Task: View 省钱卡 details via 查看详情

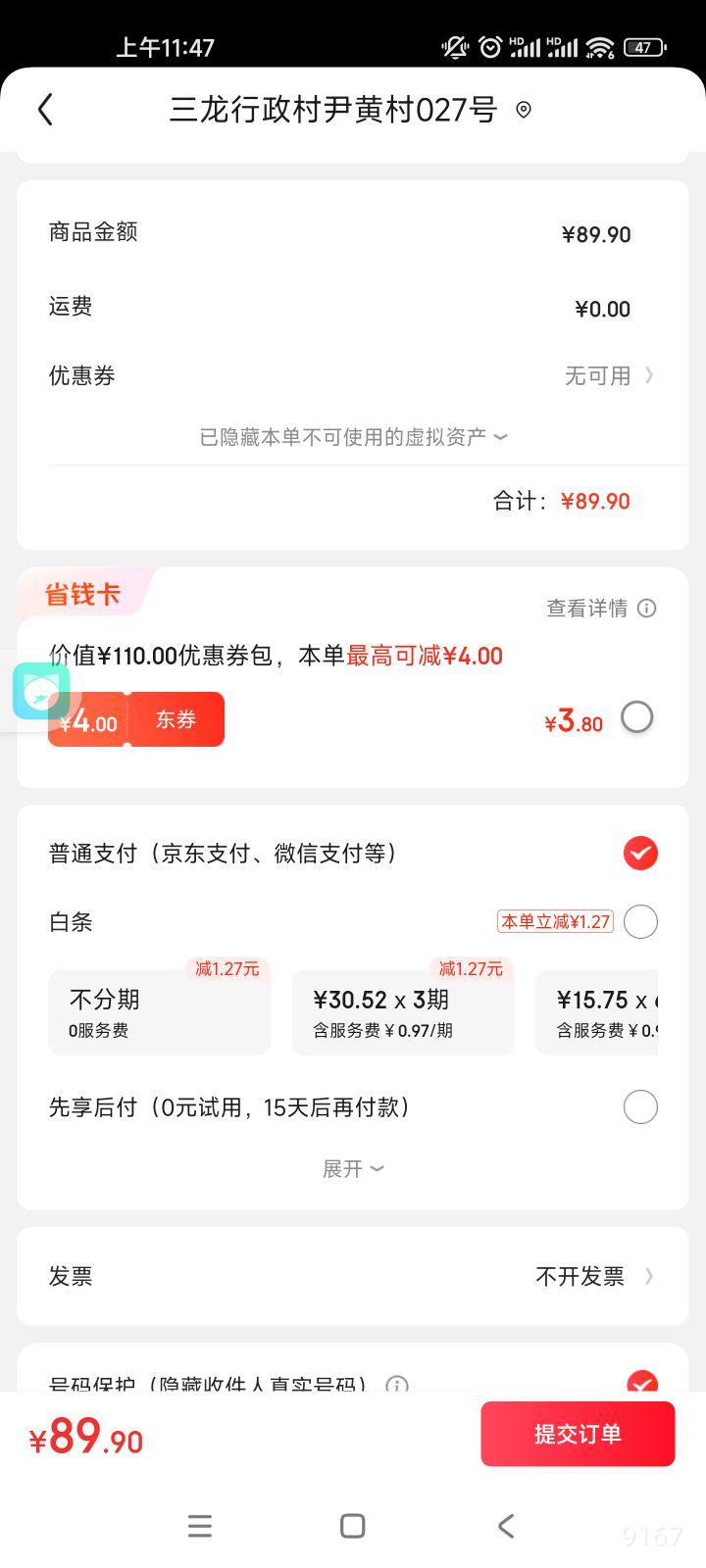Action: [x=601, y=609]
